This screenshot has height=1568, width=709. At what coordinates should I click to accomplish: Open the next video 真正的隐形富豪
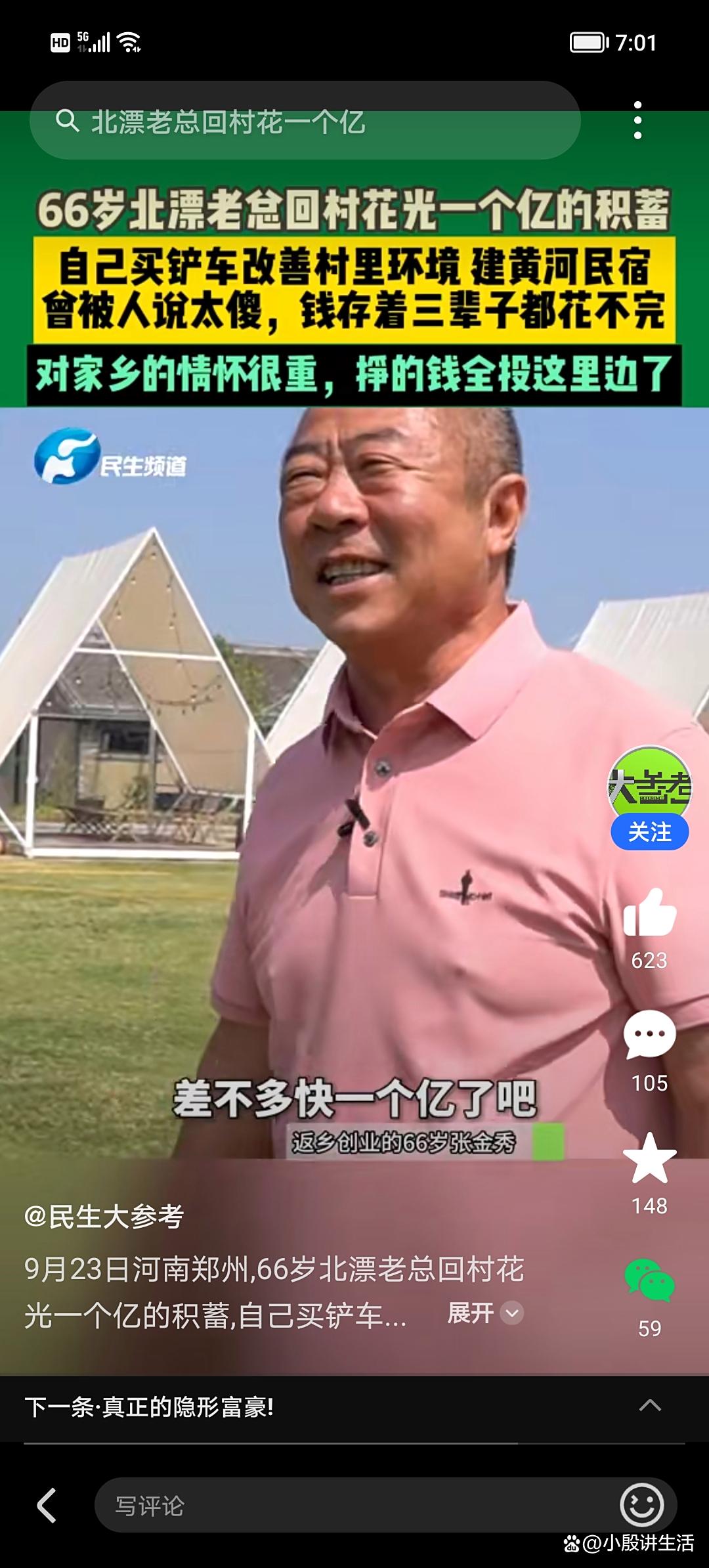tap(148, 1407)
